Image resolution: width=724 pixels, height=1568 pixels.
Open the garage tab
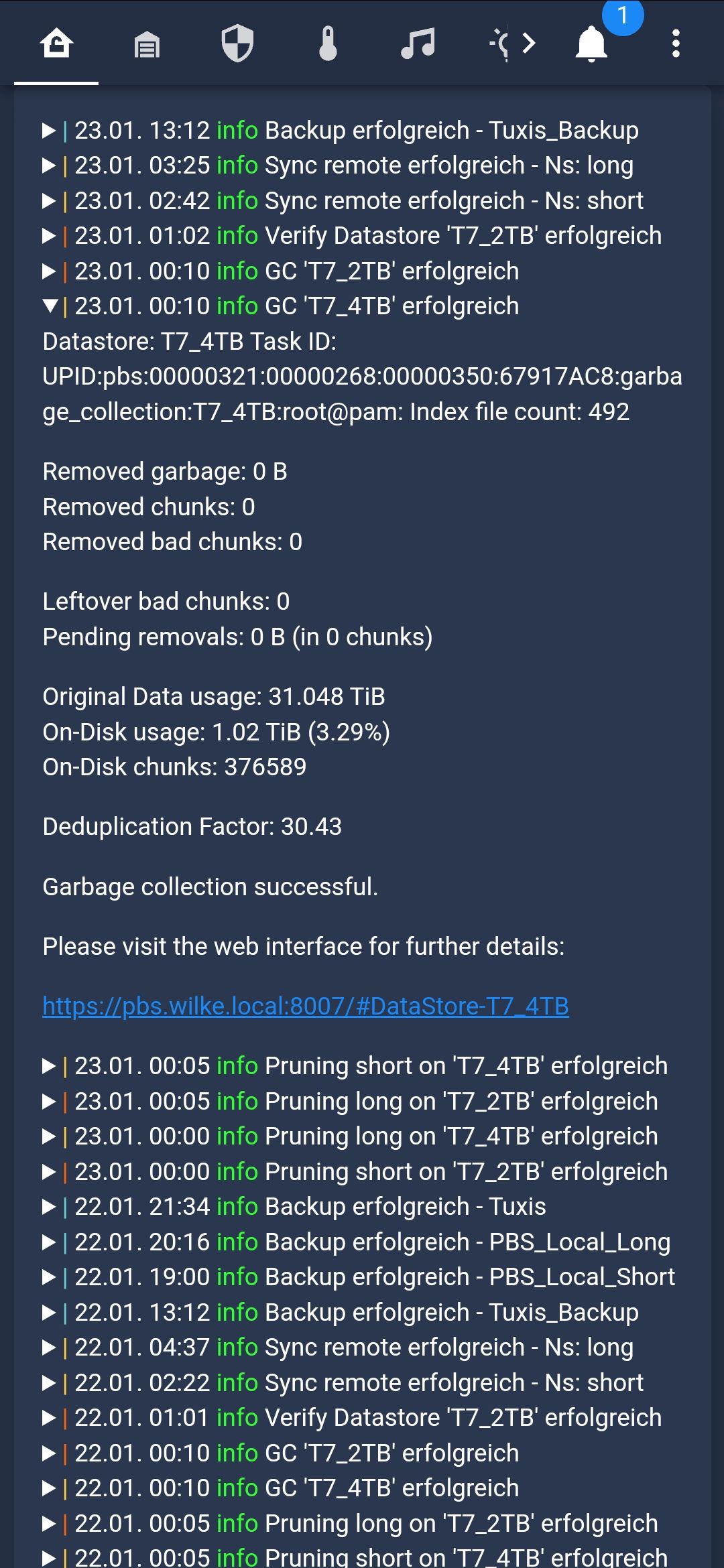147,44
